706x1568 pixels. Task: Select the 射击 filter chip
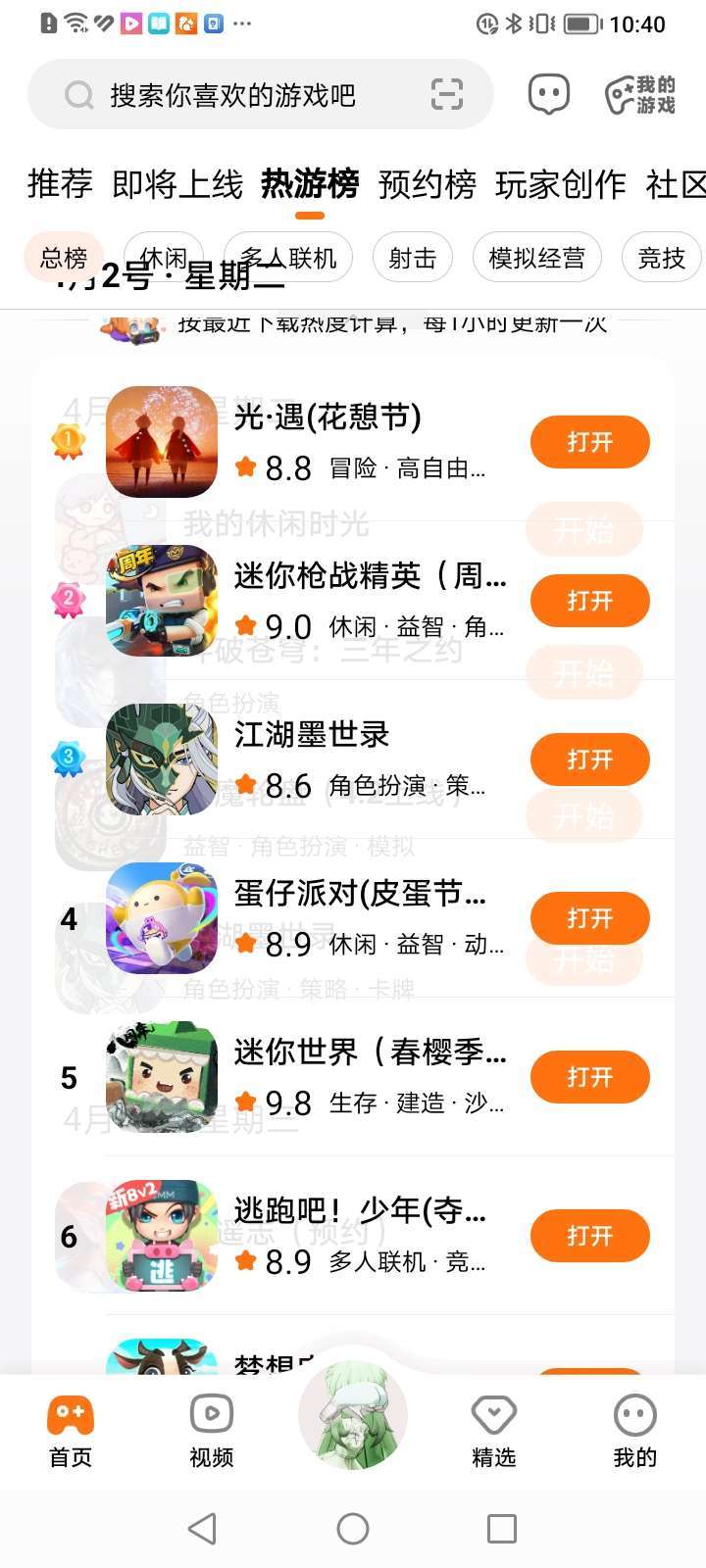(412, 258)
